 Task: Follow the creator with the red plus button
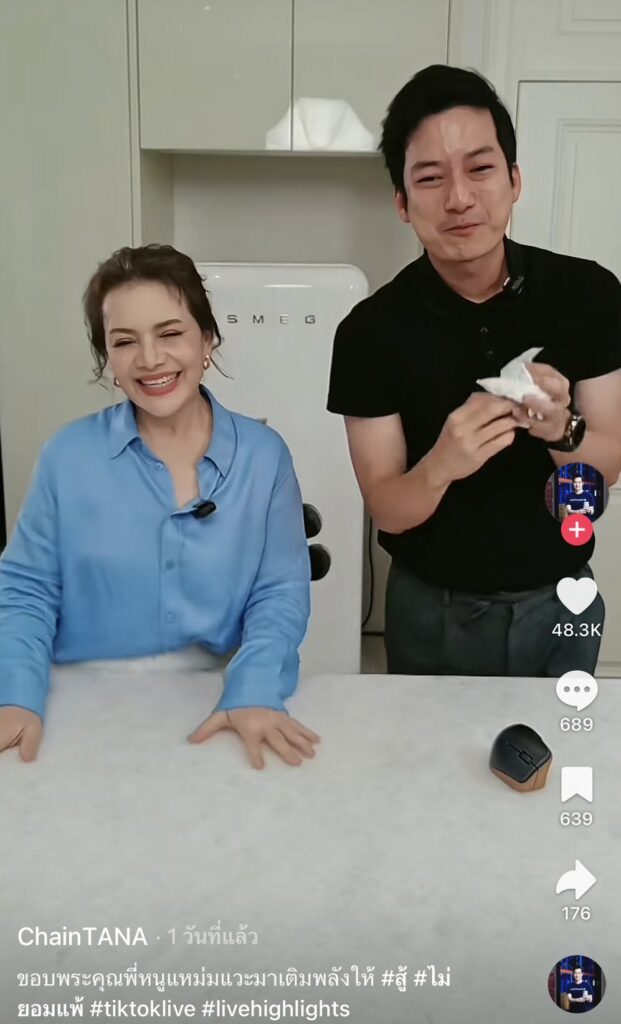[576, 529]
